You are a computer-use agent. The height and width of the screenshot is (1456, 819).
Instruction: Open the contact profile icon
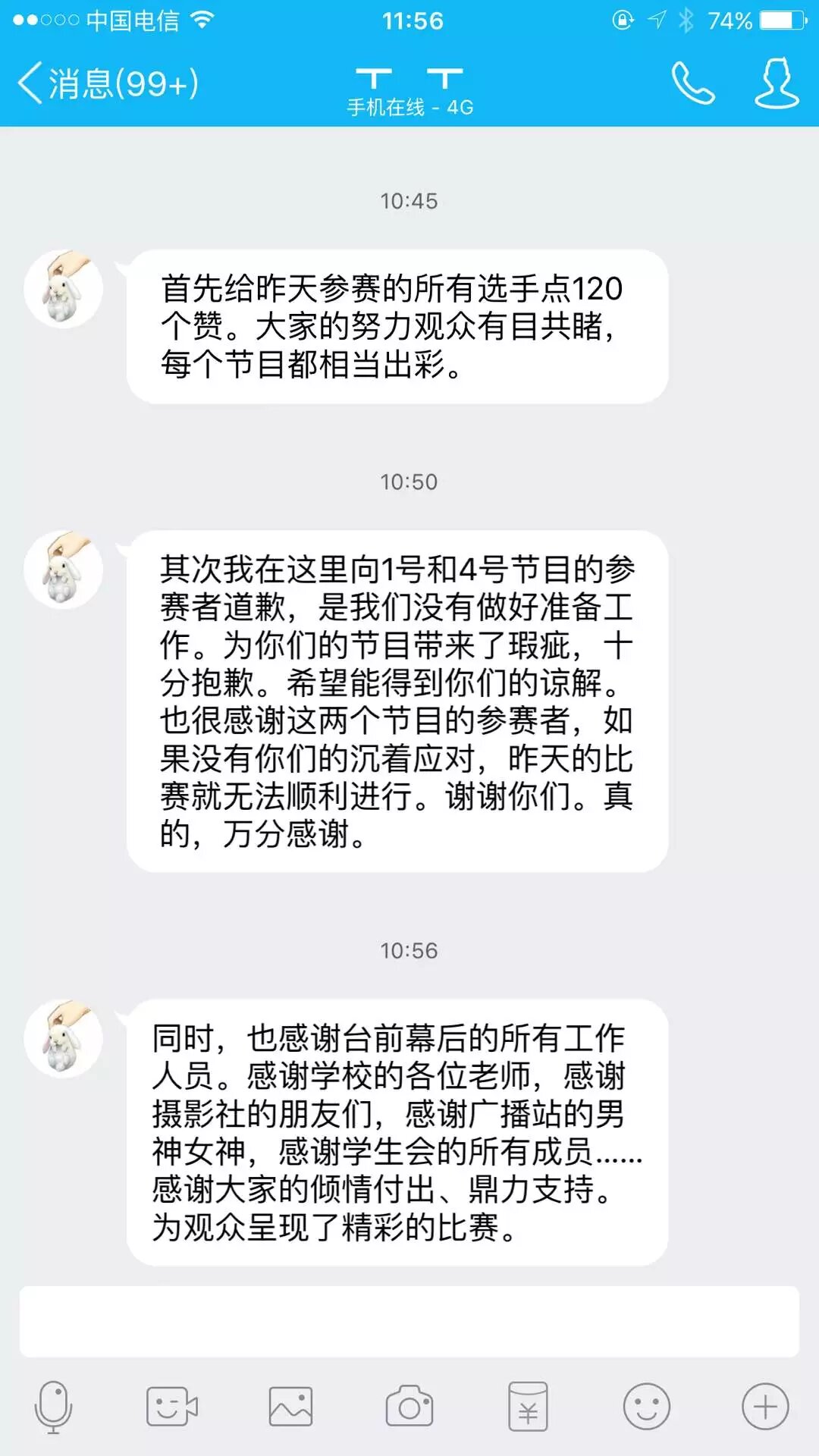tap(777, 83)
